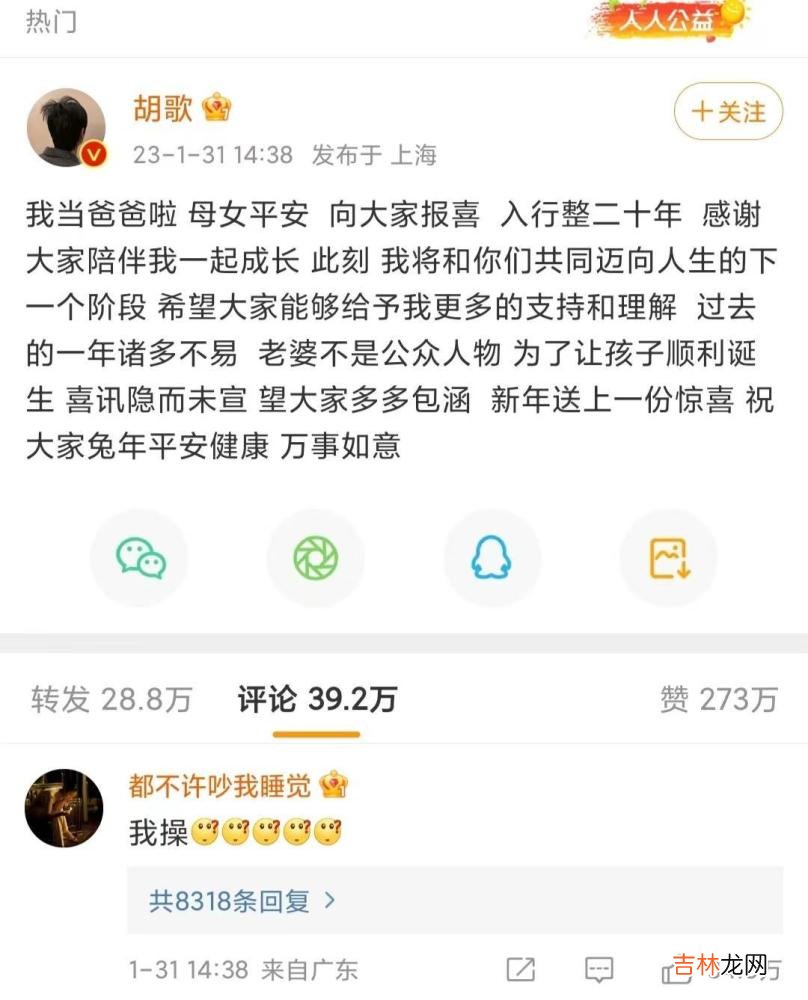The height and width of the screenshot is (1000, 808).
Task: Share this post to QQ
Action: pos(492,558)
